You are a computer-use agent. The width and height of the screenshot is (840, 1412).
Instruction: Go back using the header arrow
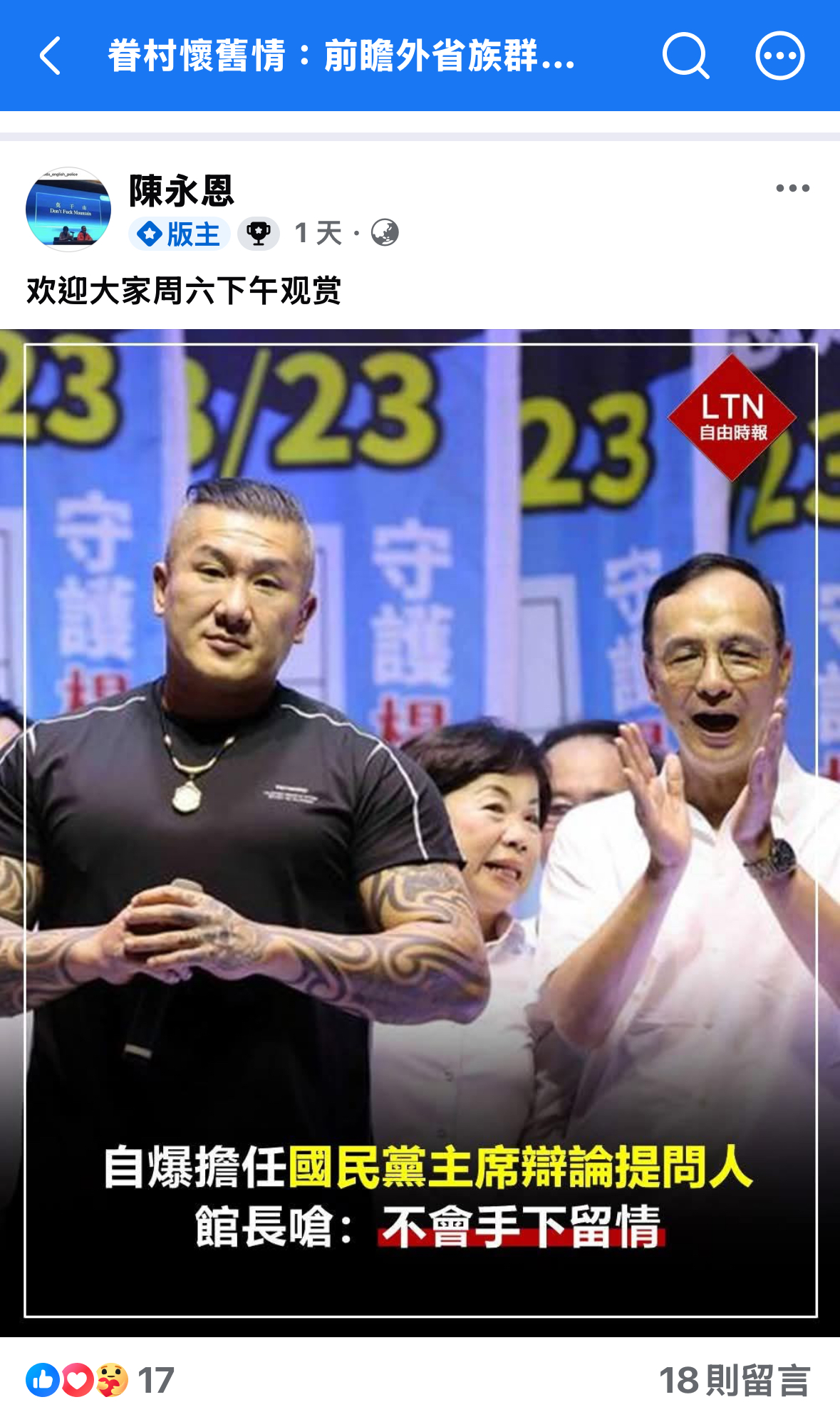[50, 56]
